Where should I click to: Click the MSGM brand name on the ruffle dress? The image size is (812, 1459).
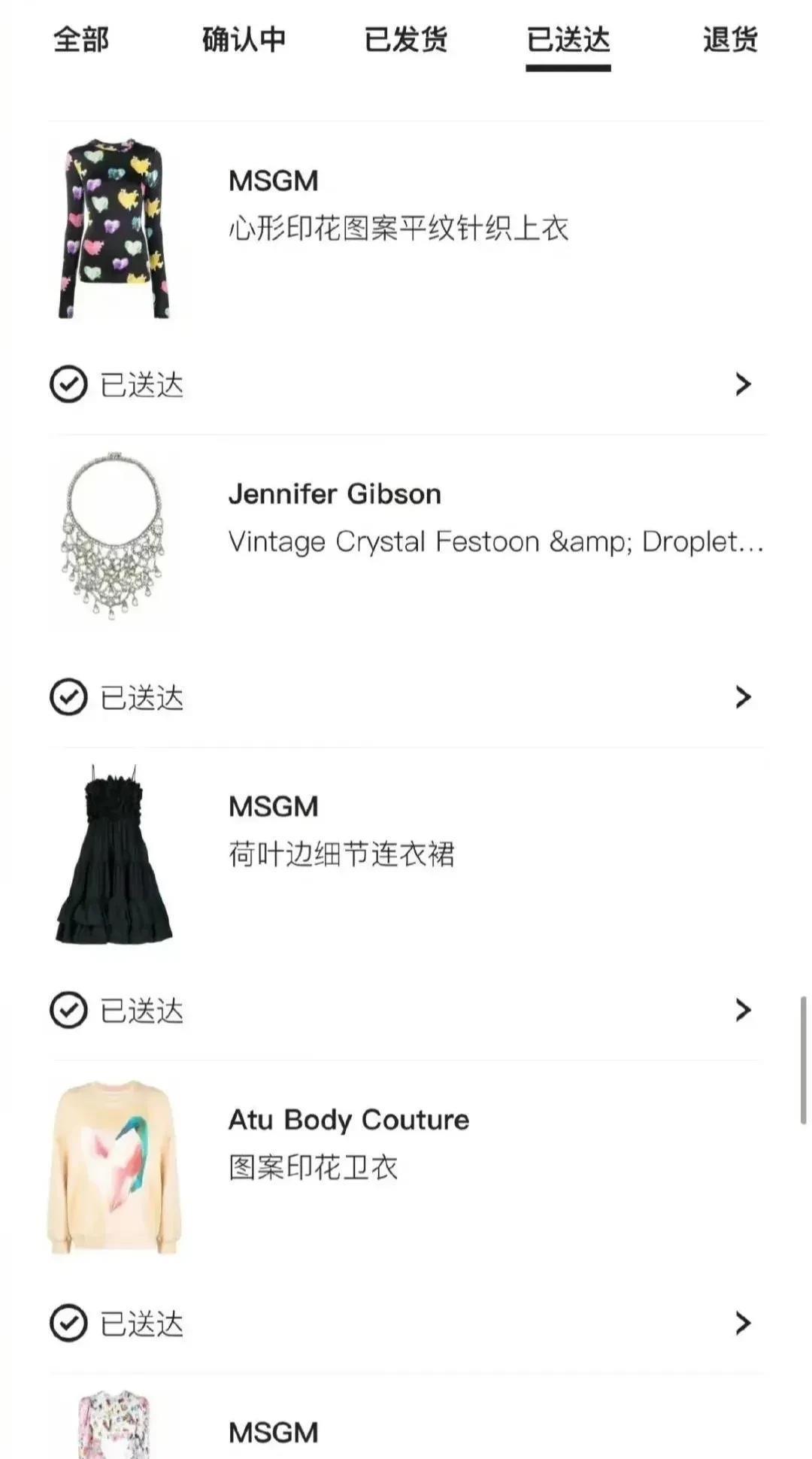coord(272,806)
